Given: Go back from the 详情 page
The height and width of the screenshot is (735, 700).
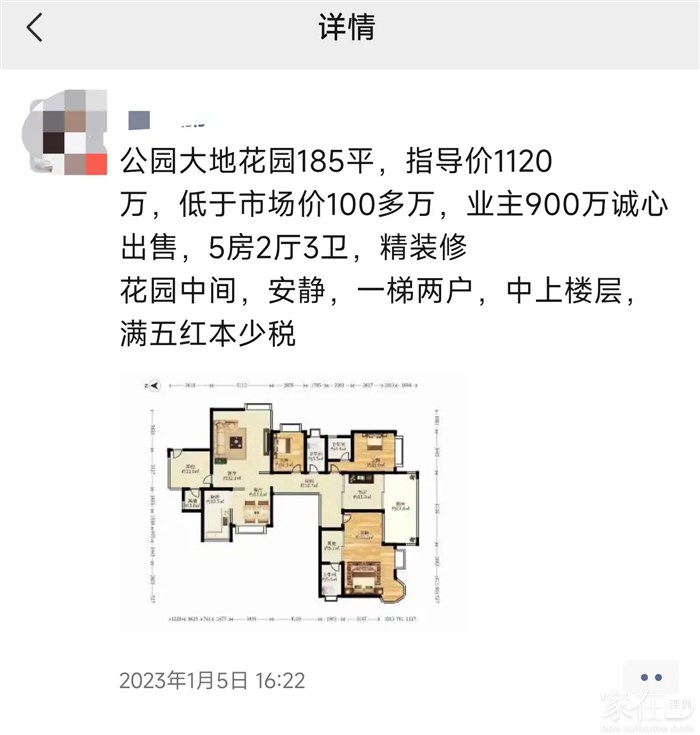Looking at the screenshot, I should coord(35,28).
